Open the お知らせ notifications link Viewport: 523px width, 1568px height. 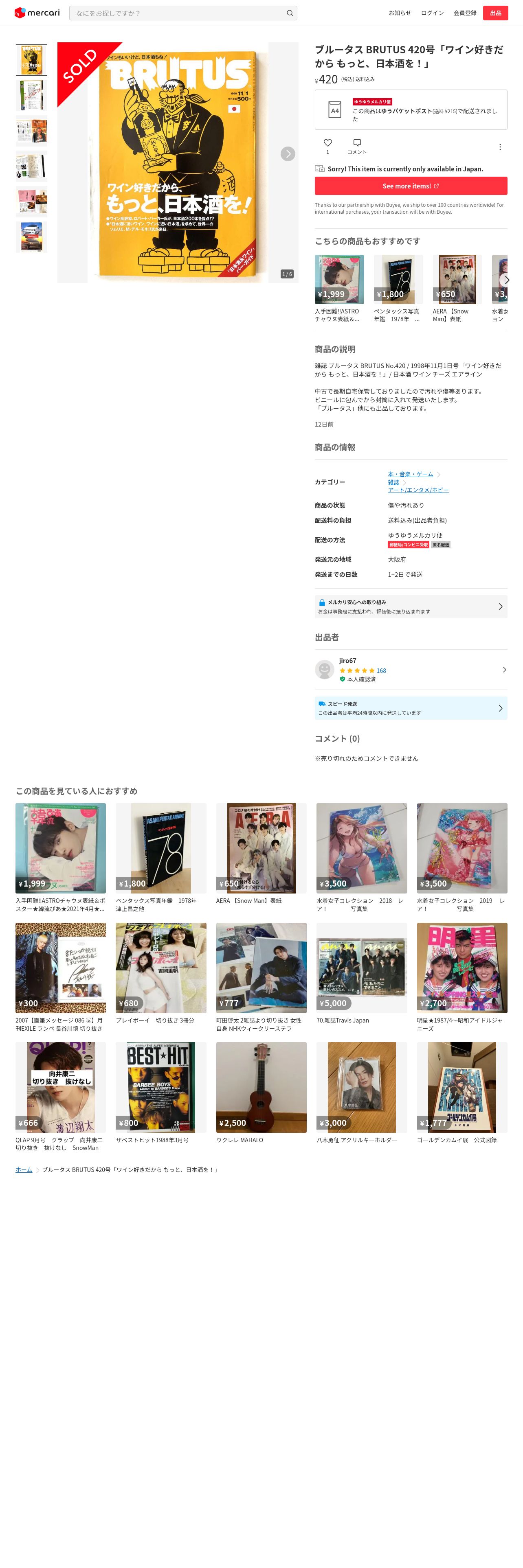[x=400, y=13]
